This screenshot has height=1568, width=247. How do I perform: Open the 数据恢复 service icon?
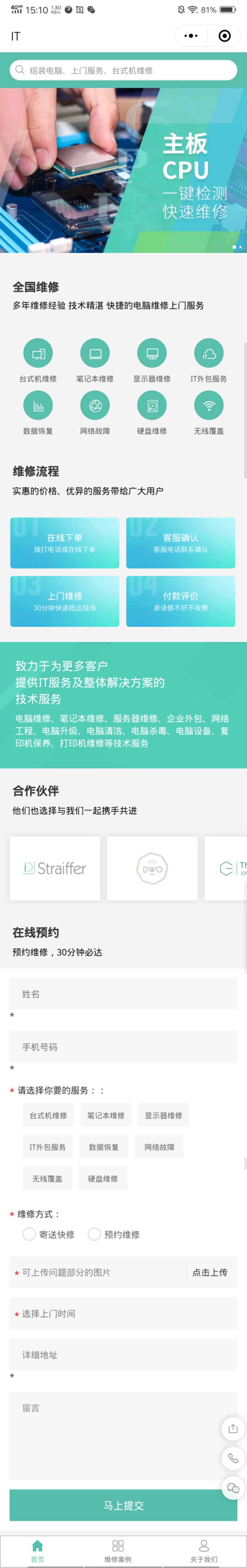tap(38, 405)
